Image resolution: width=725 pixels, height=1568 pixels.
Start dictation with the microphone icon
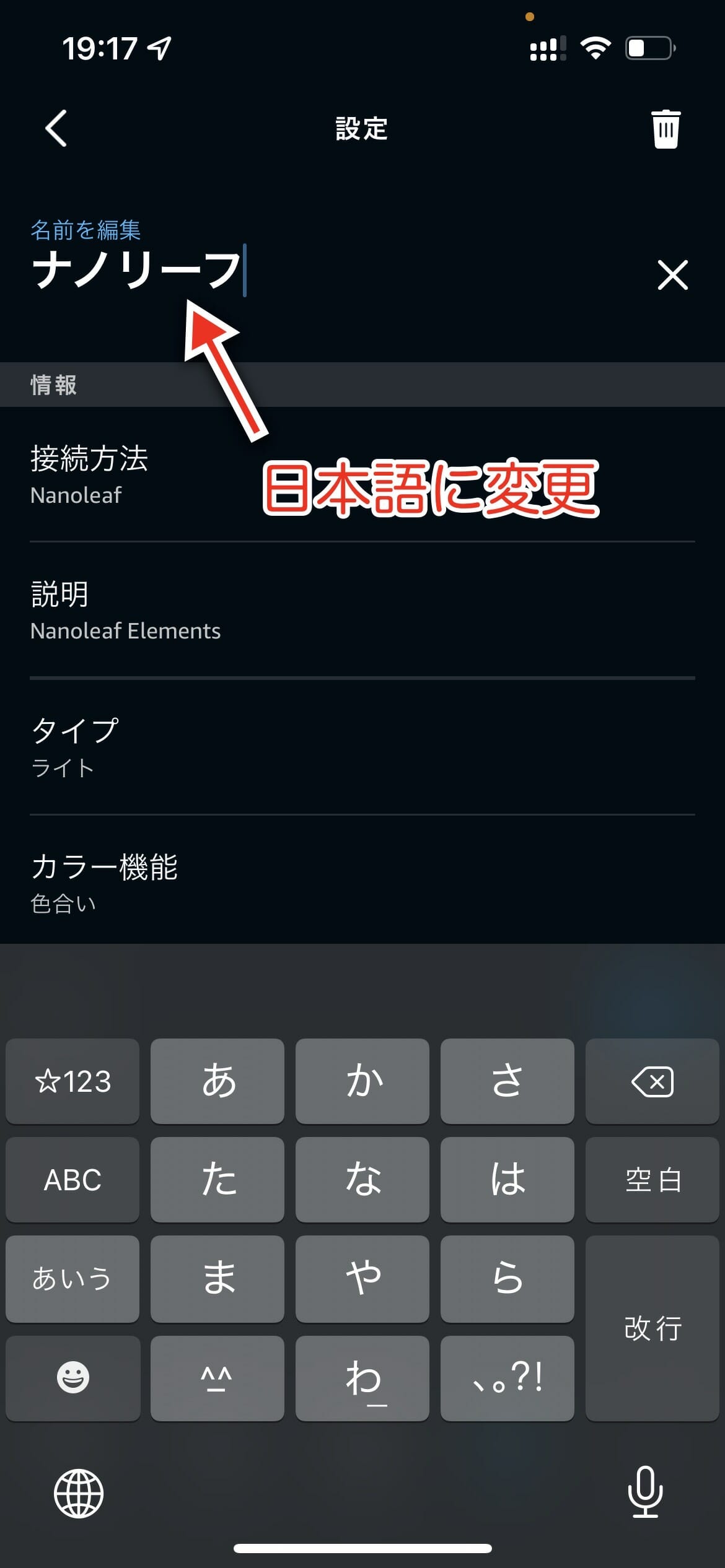(x=645, y=1492)
